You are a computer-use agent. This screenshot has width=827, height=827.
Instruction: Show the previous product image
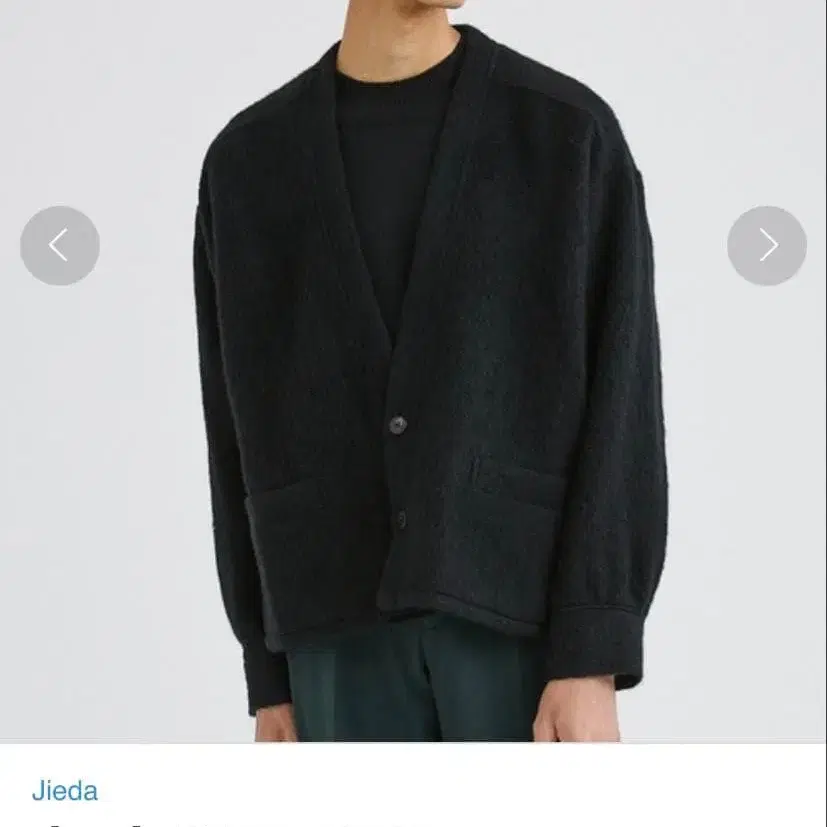click(60, 246)
